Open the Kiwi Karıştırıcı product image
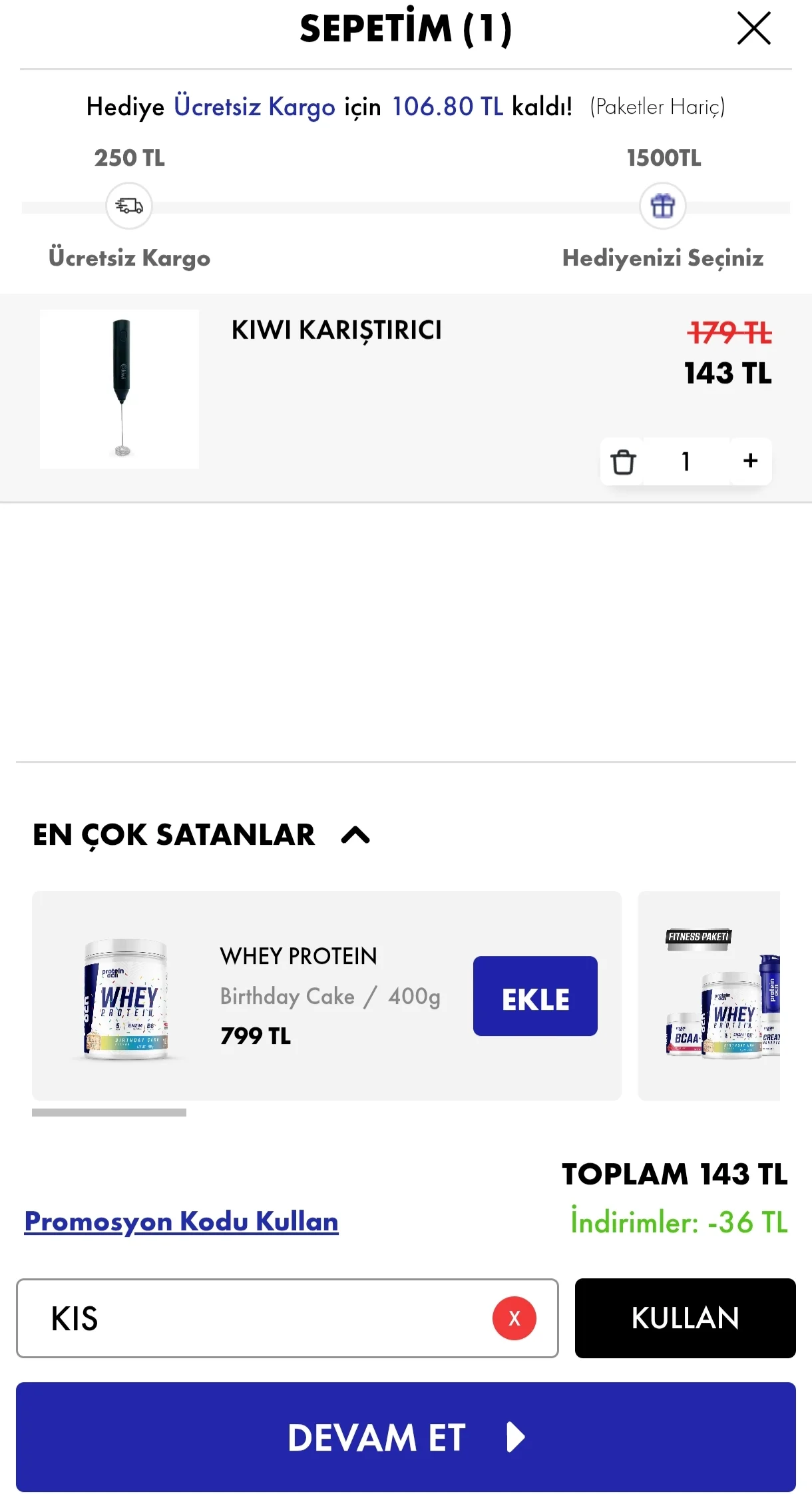 [x=119, y=389]
